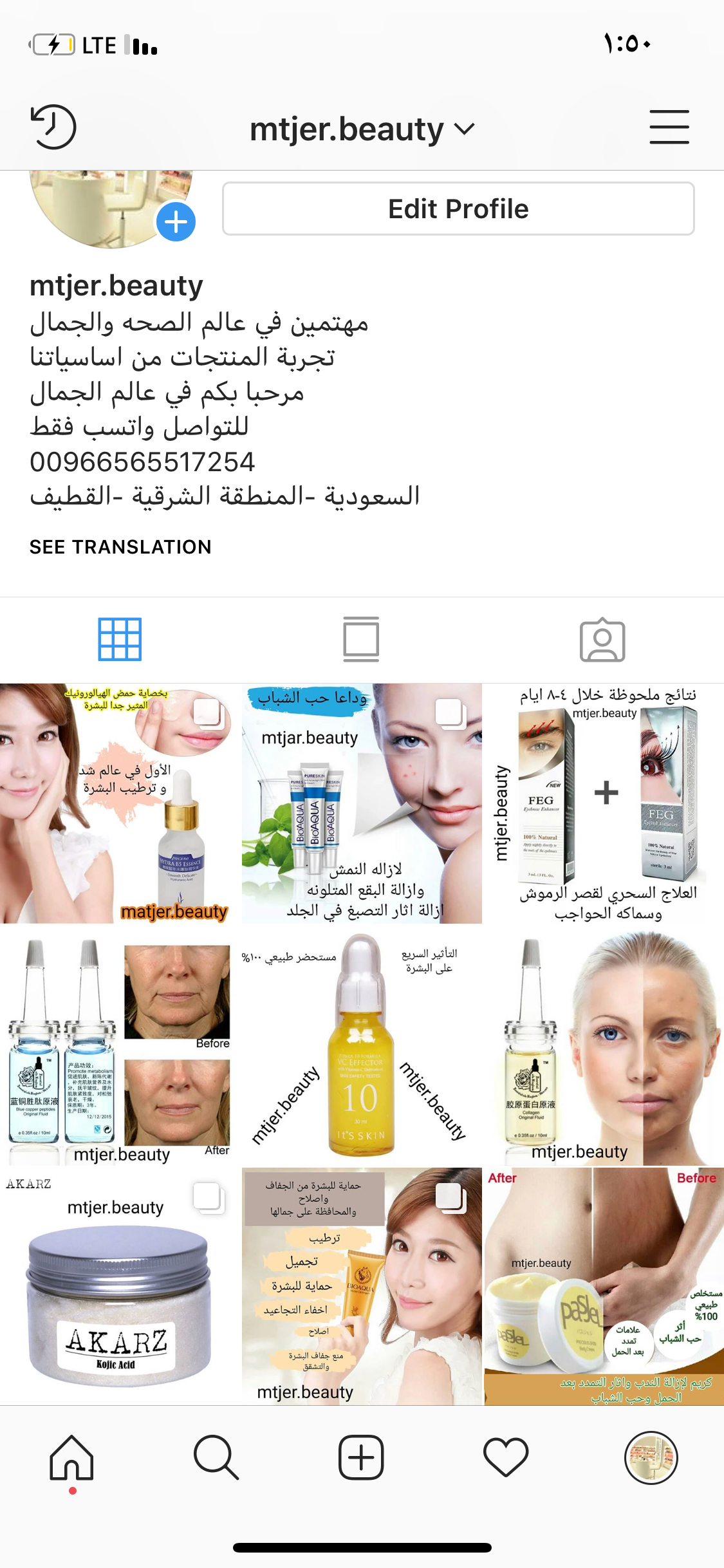
Task: Select the profile avatar tab
Action: [651, 1457]
